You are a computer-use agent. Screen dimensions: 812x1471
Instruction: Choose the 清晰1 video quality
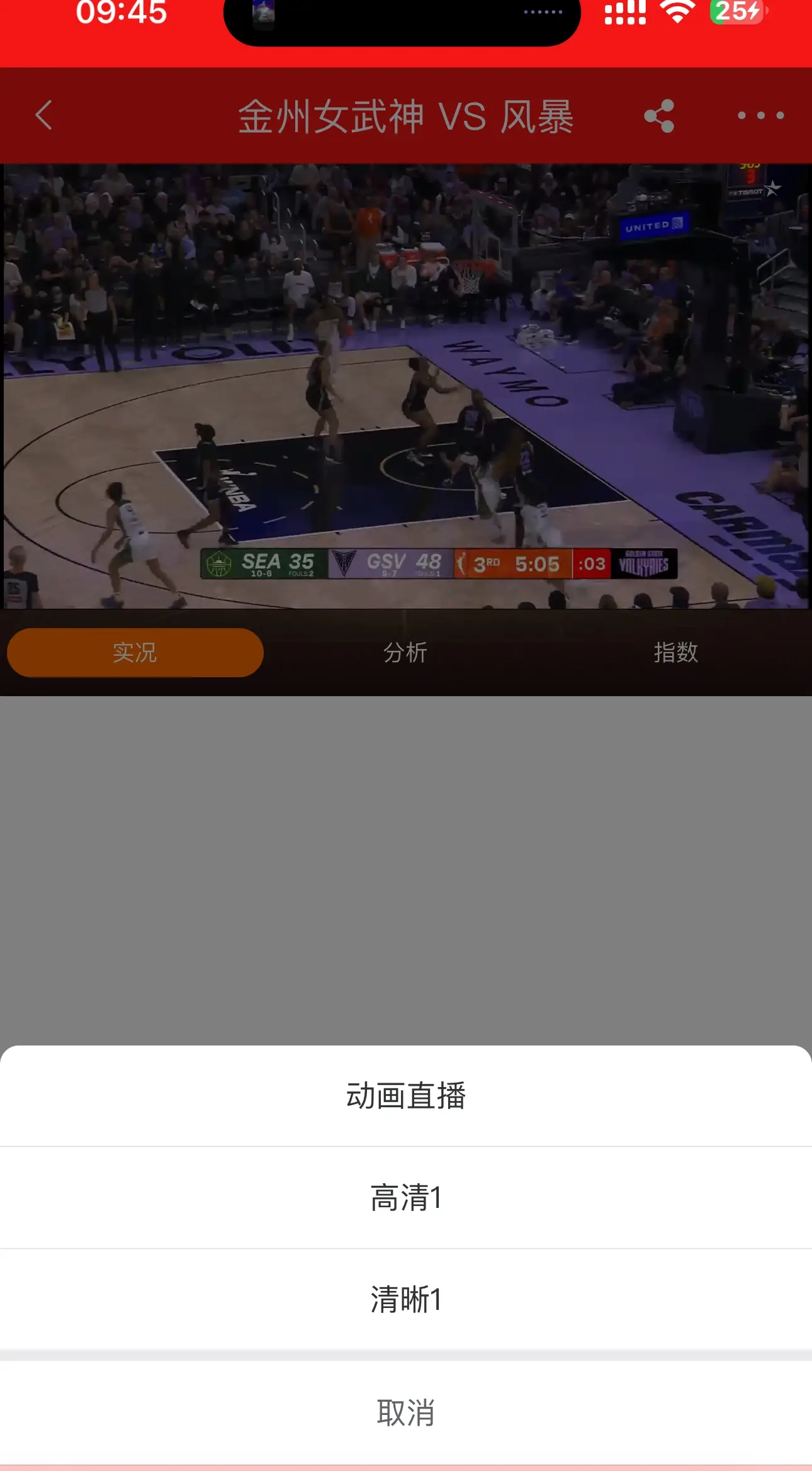point(406,1300)
